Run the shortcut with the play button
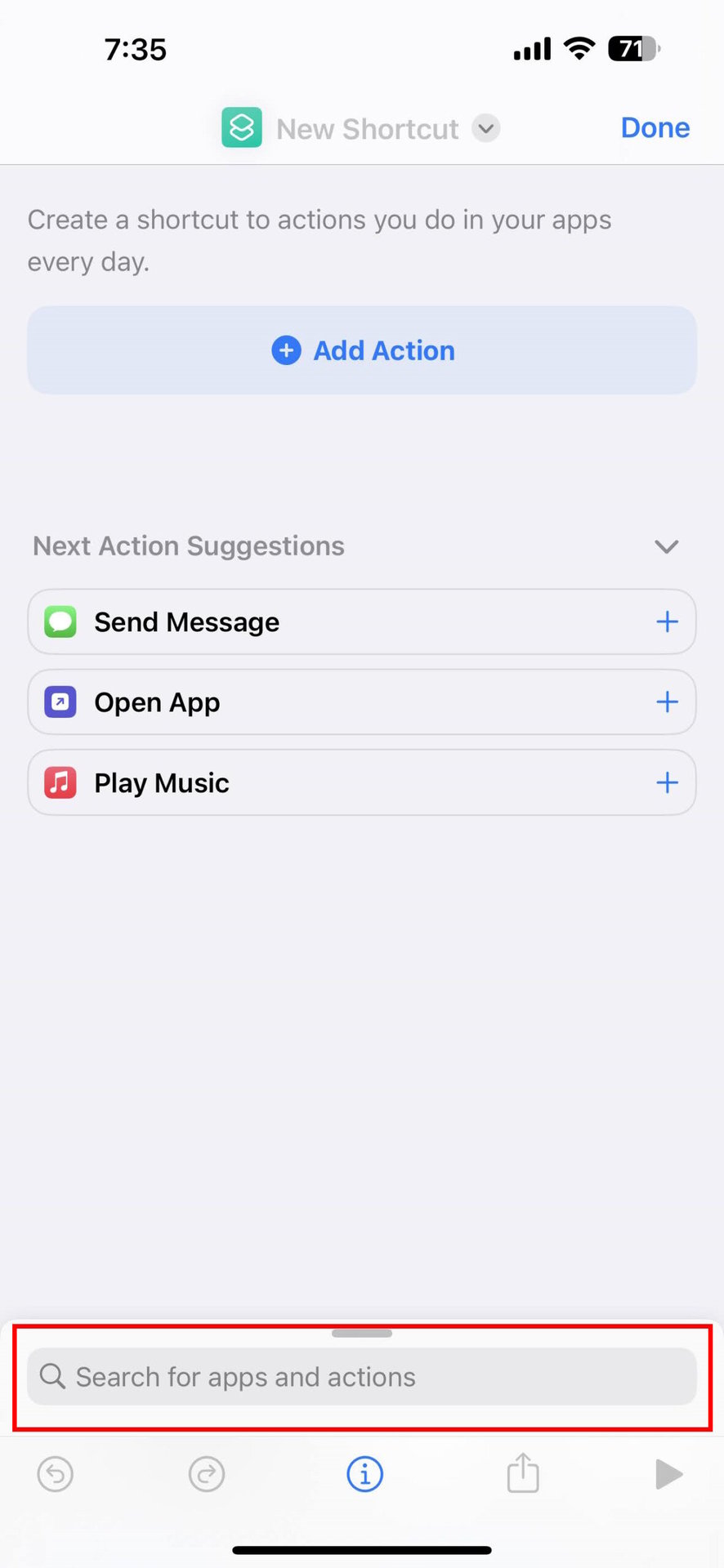Screen dimensions: 724x1568 pos(668,1474)
